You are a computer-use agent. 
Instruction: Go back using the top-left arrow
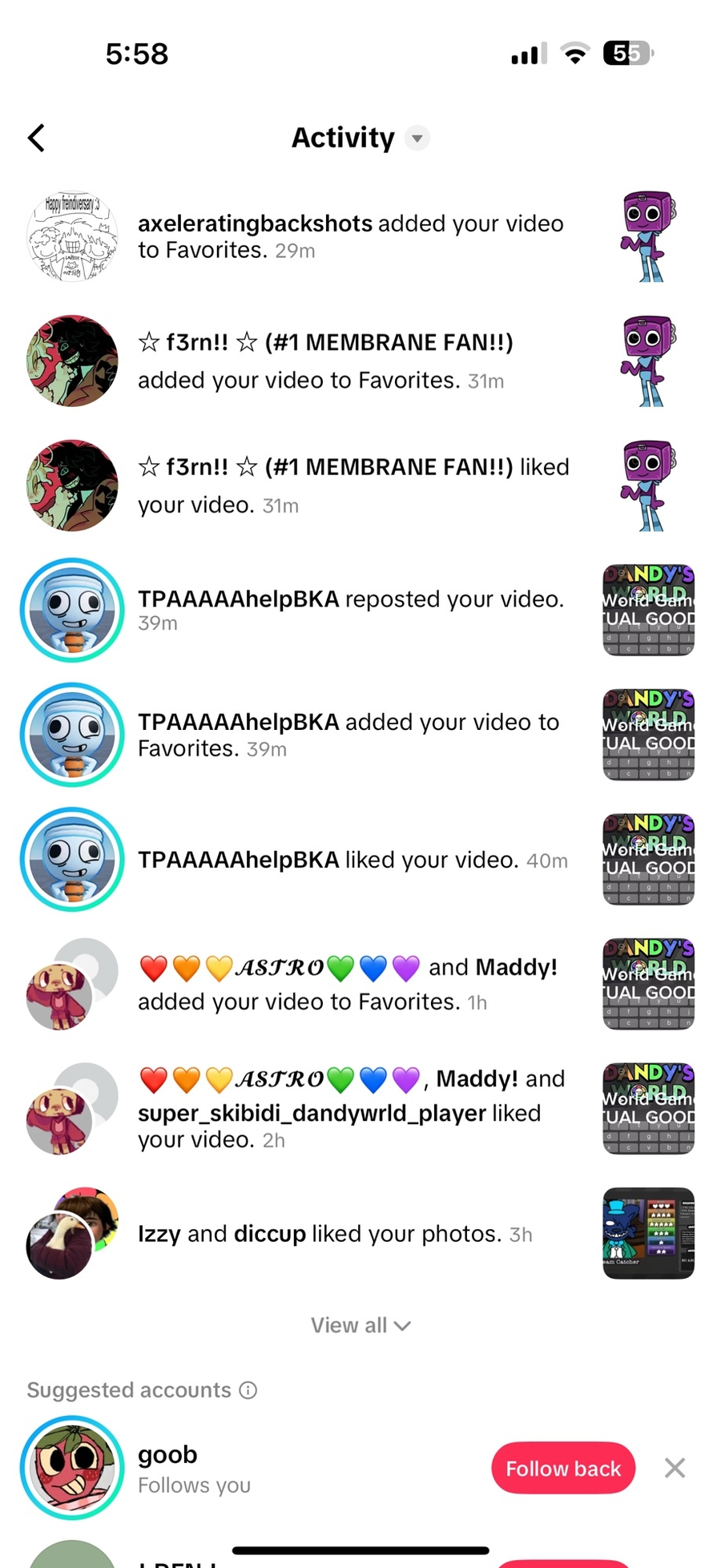(x=36, y=138)
